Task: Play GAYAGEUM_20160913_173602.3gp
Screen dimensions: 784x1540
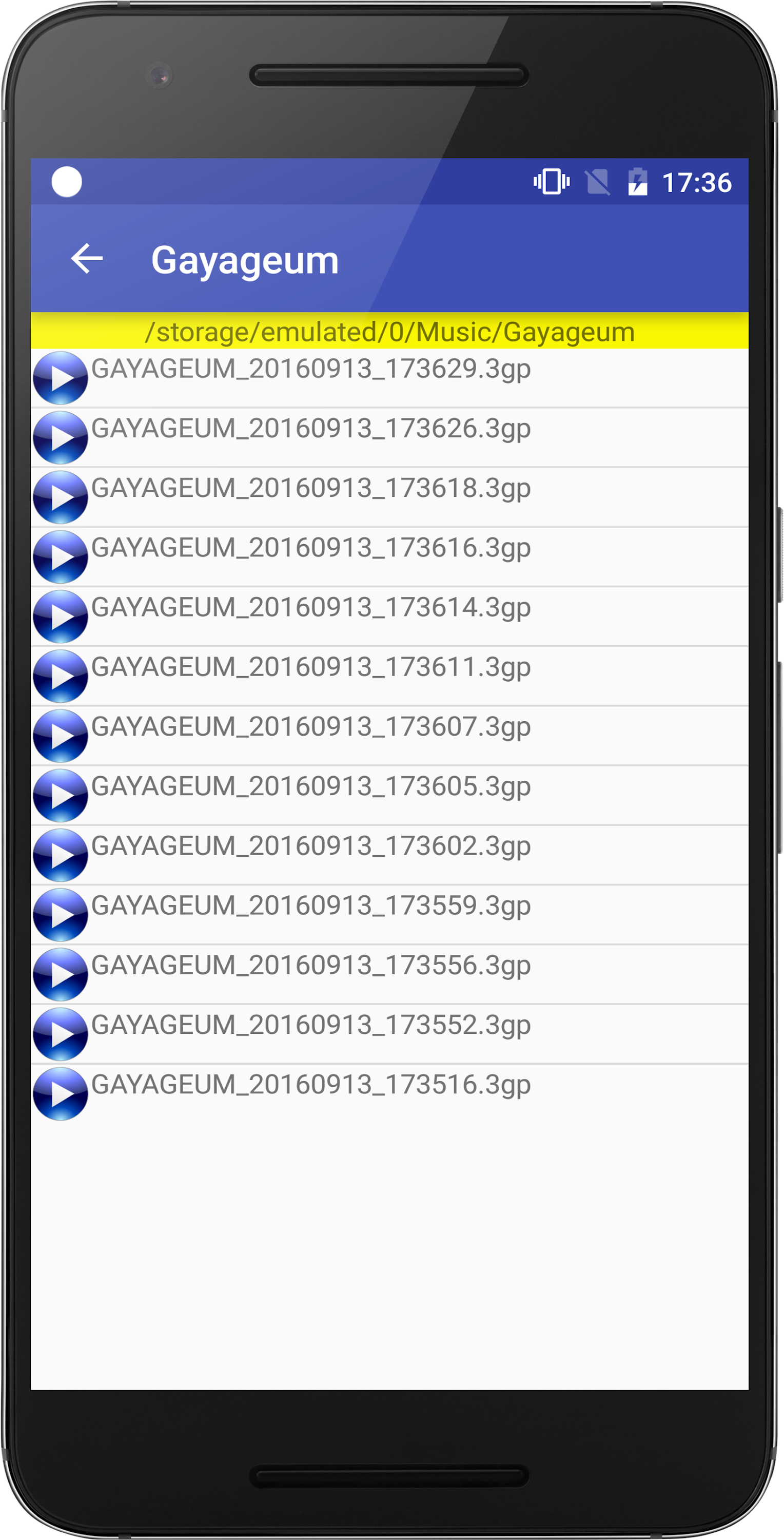Action: [x=61, y=855]
